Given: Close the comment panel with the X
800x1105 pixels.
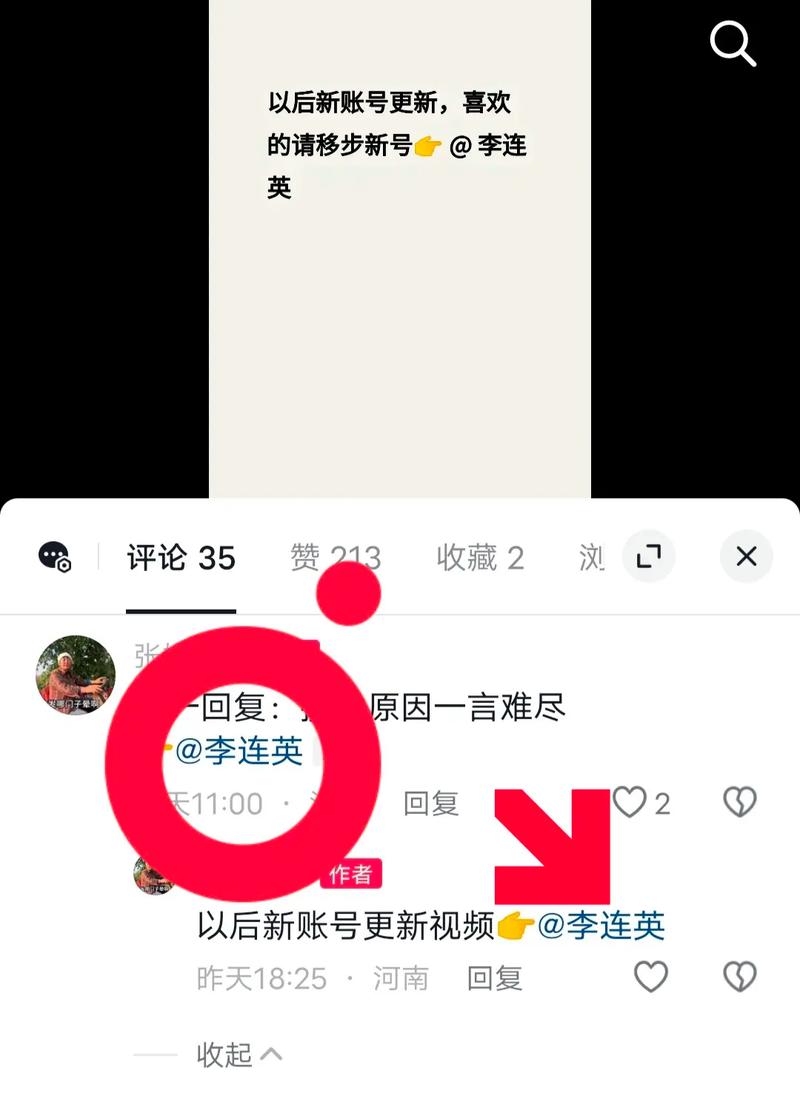Looking at the screenshot, I should pyautogui.click(x=745, y=557).
